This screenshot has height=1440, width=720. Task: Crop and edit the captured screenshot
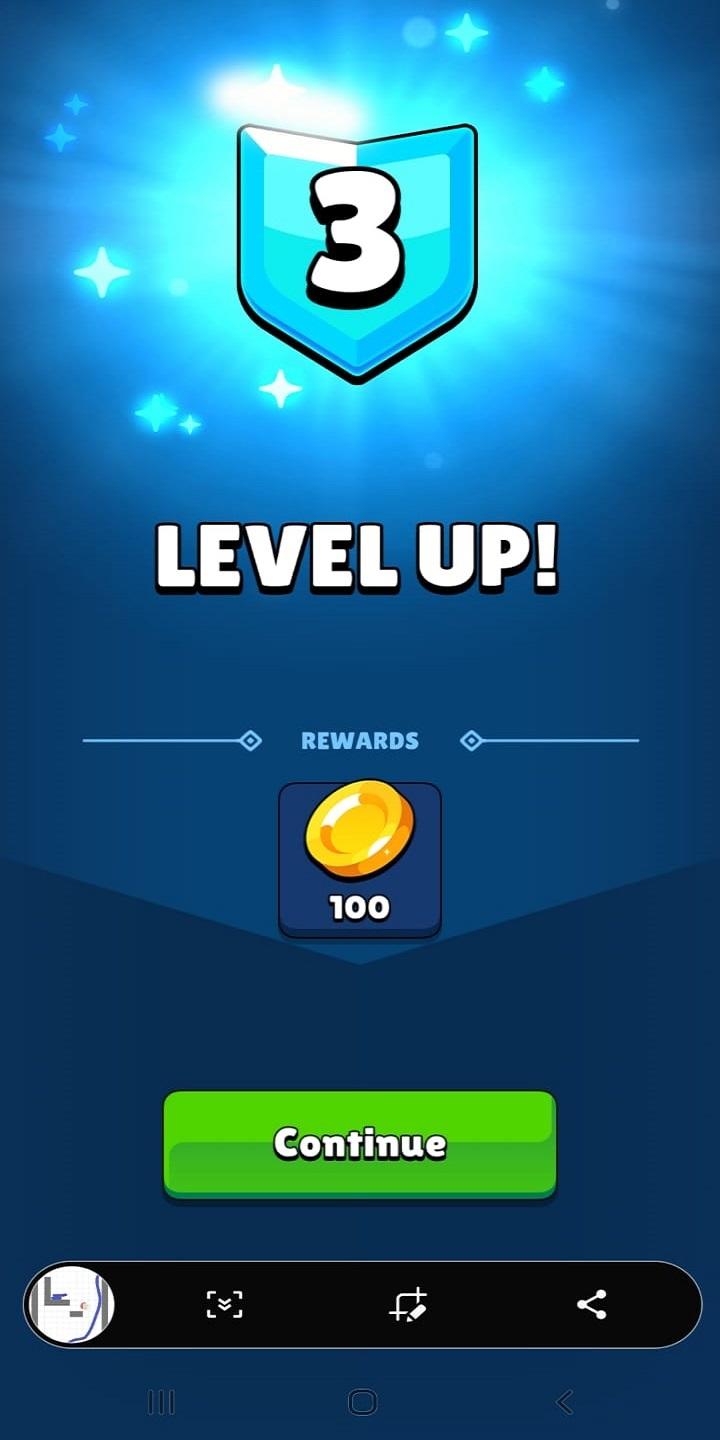(408, 1304)
